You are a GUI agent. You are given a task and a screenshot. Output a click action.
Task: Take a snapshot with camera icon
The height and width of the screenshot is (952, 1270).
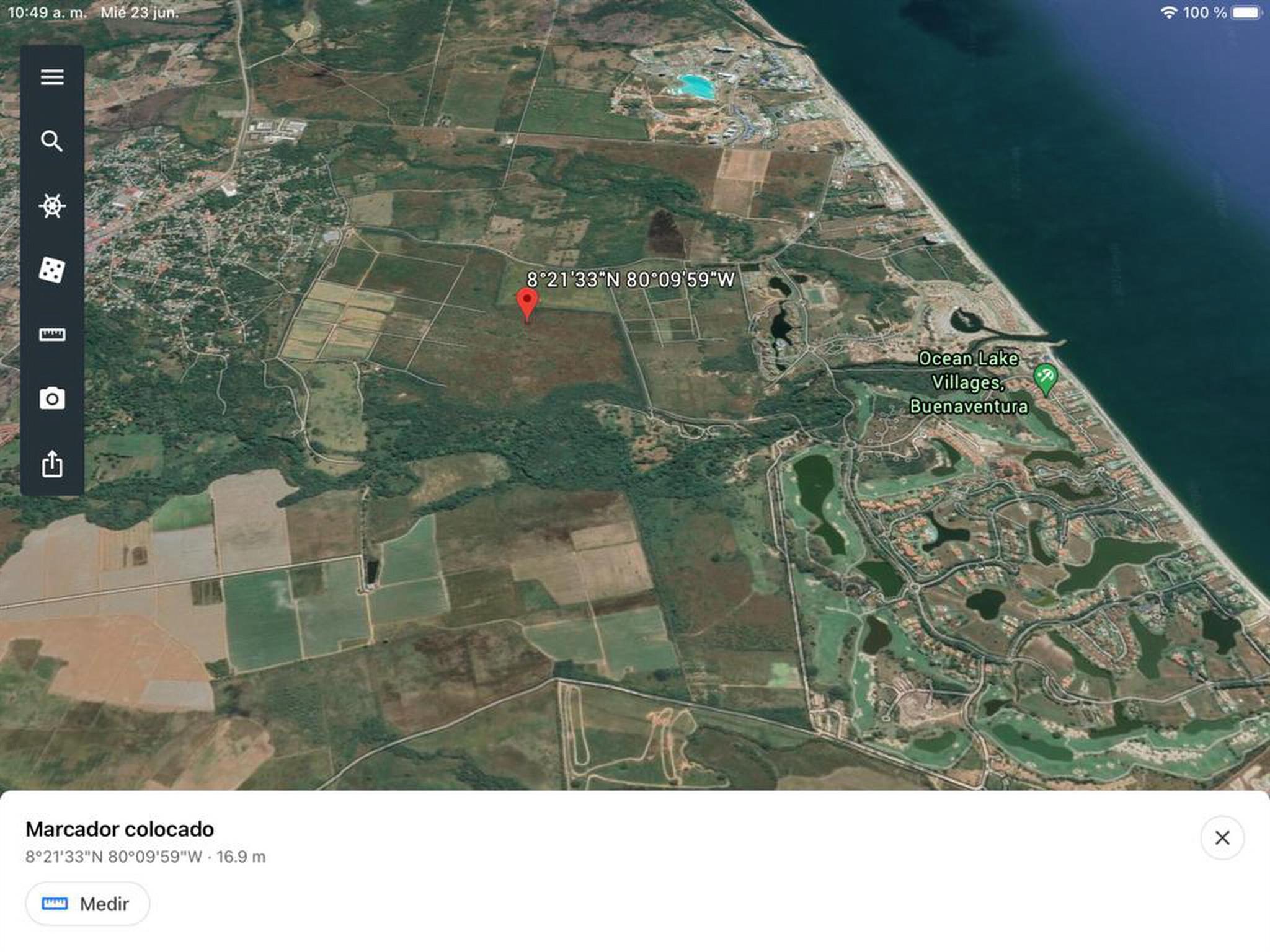click(52, 399)
